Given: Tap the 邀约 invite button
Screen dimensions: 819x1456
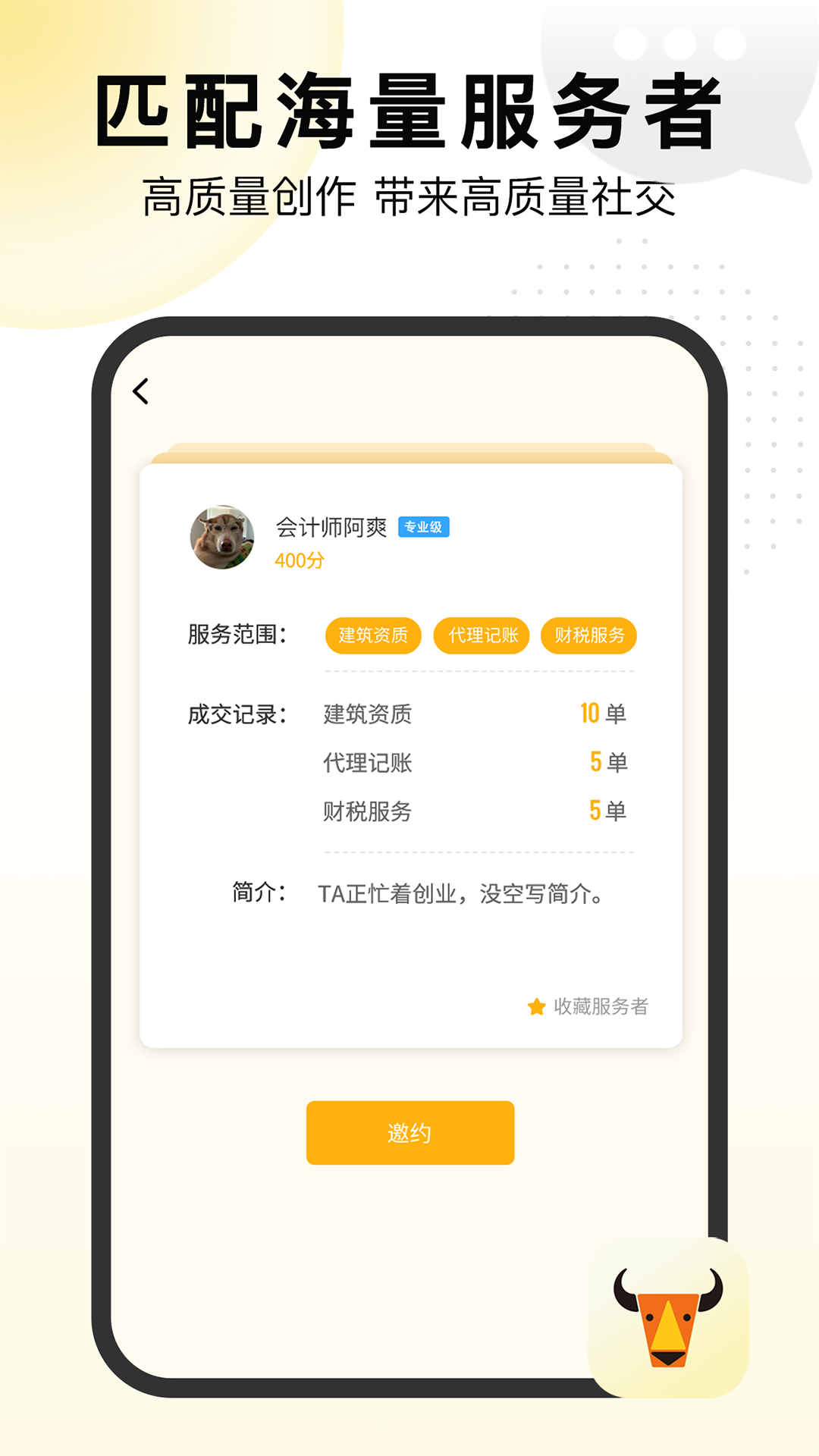Looking at the screenshot, I should pyautogui.click(x=409, y=1132).
